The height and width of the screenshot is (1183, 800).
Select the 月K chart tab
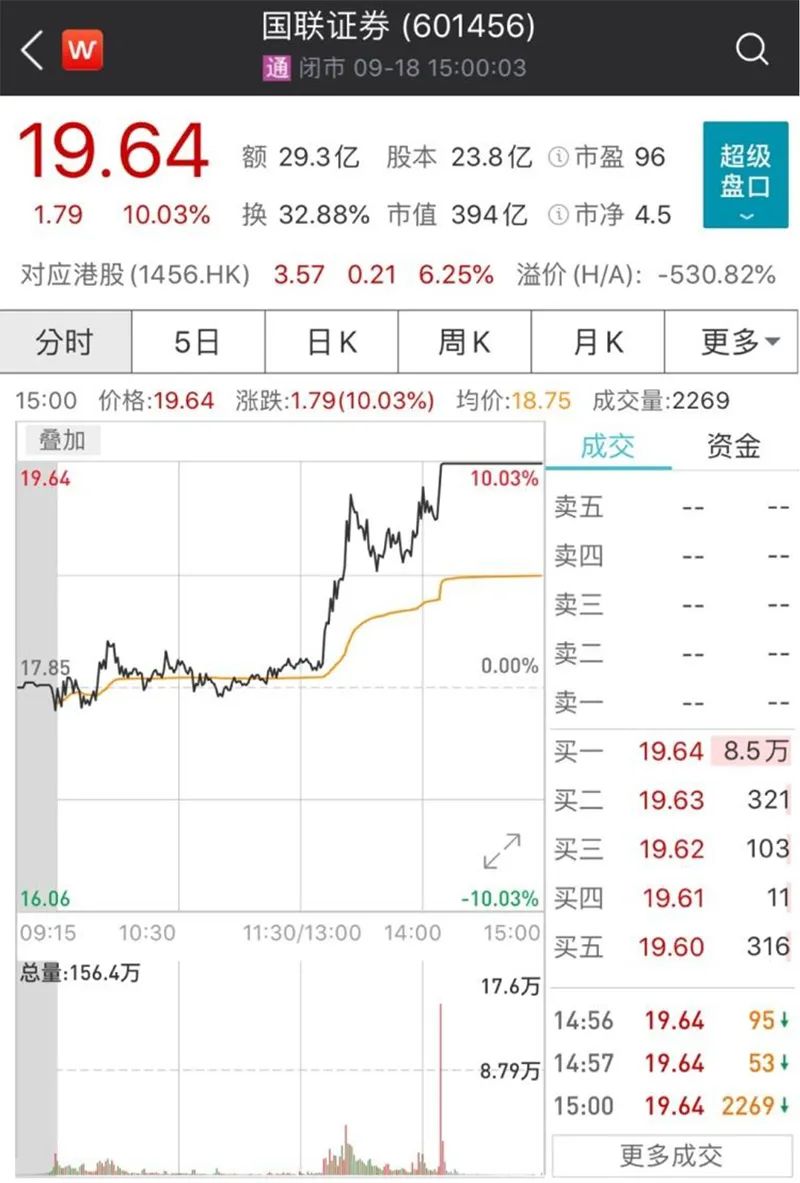[x=598, y=342]
